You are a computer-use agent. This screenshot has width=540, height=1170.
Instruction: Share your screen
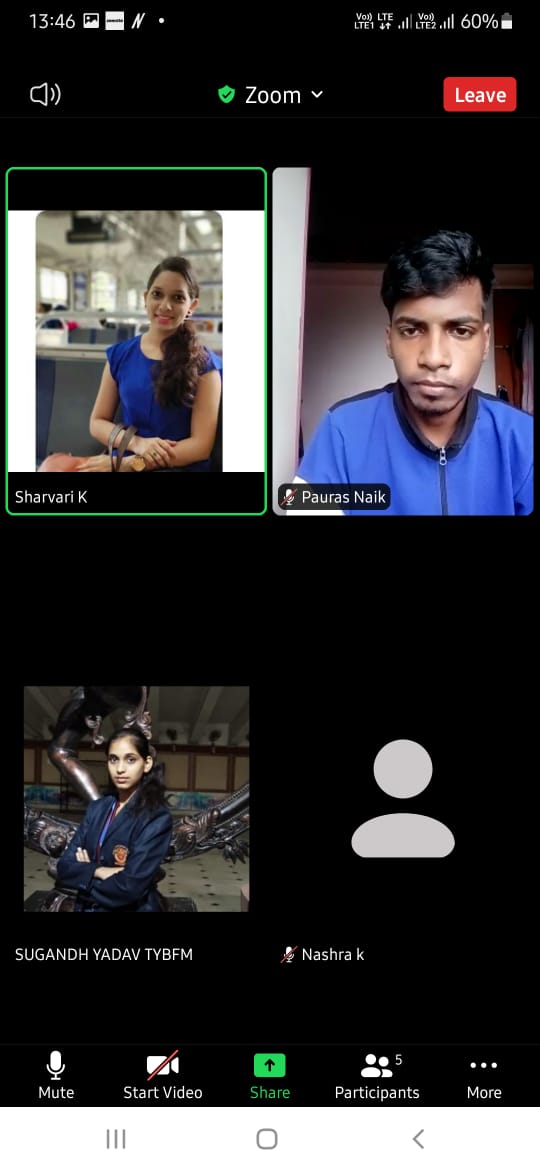[270, 1074]
